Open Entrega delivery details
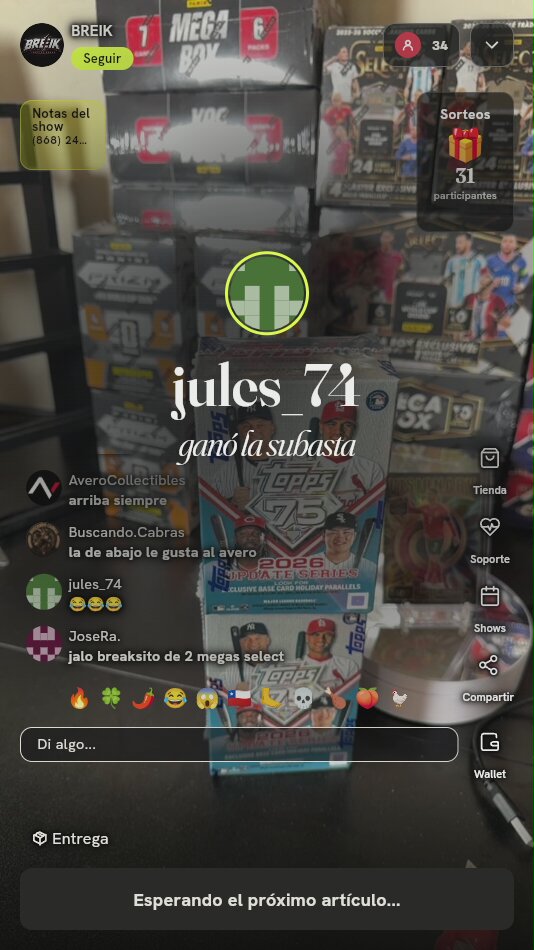534x950 pixels. tap(71, 839)
